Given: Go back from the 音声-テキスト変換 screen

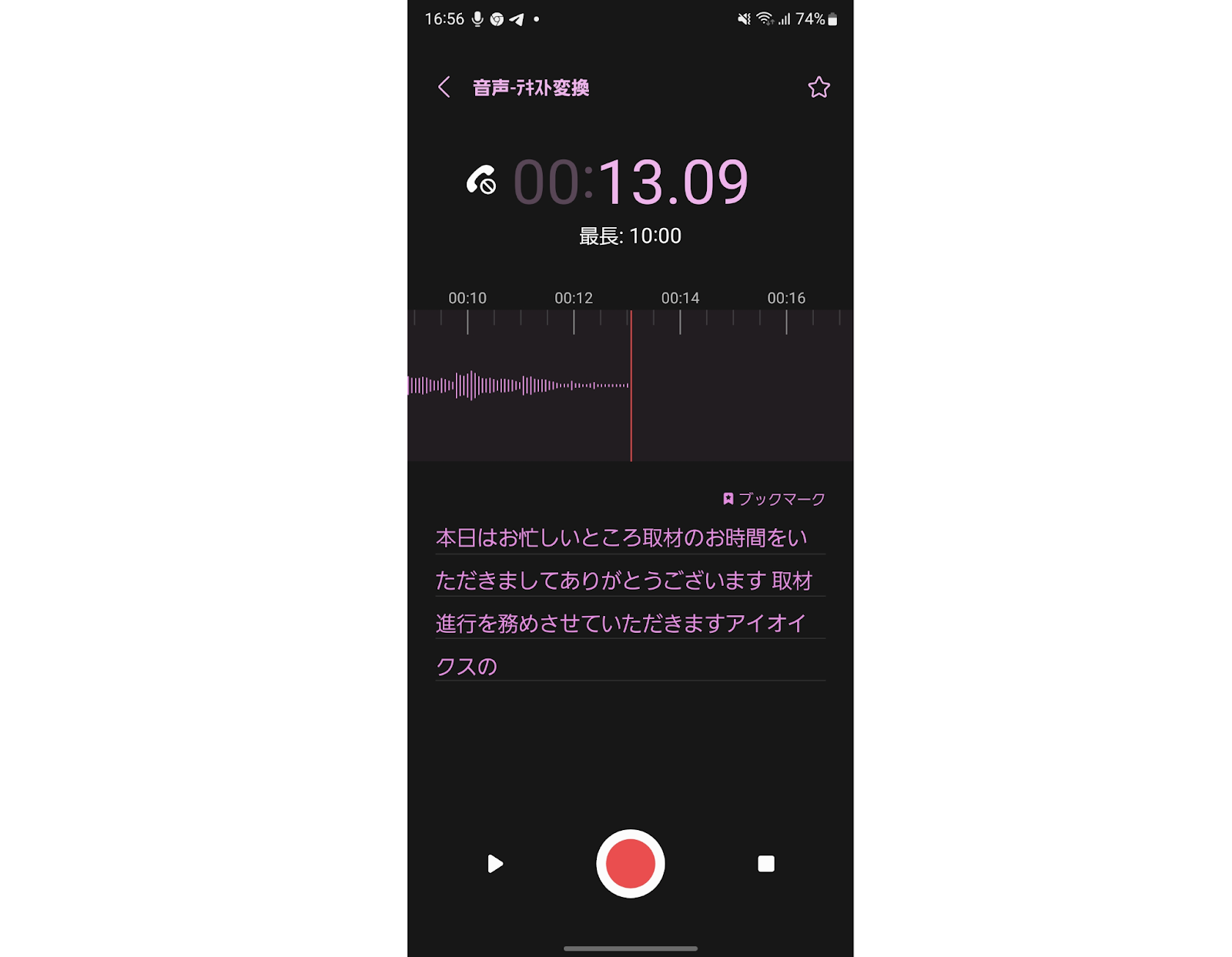Looking at the screenshot, I should (444, 87).
